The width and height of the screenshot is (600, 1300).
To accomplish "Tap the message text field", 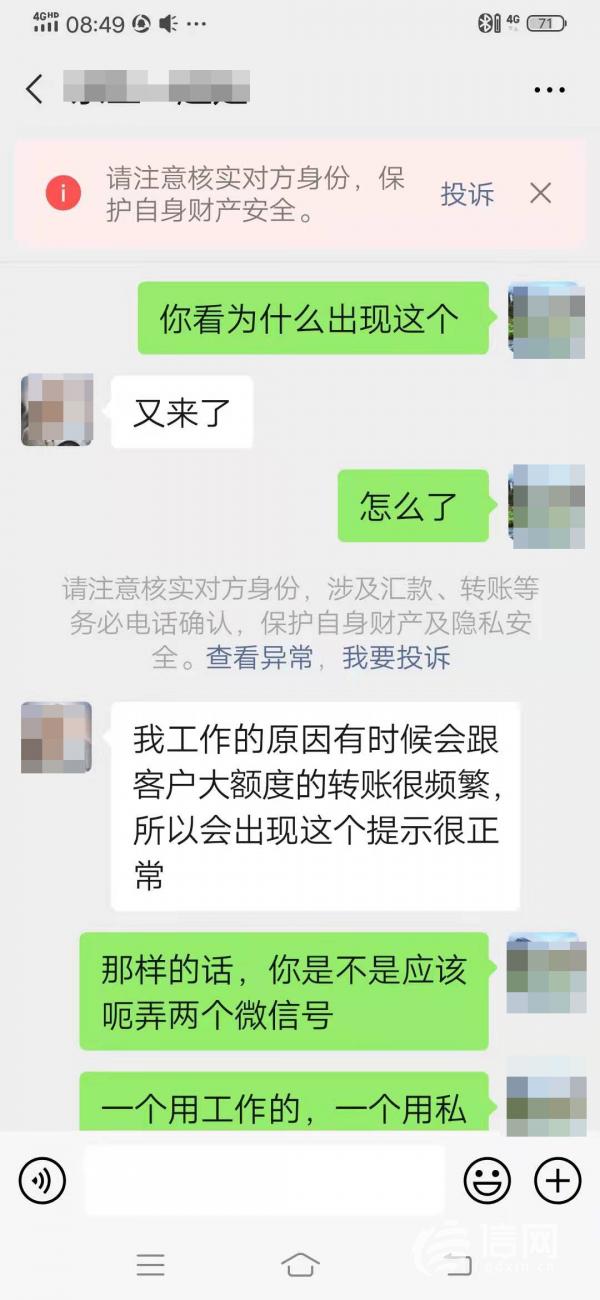I will [x=265, y=1181].
